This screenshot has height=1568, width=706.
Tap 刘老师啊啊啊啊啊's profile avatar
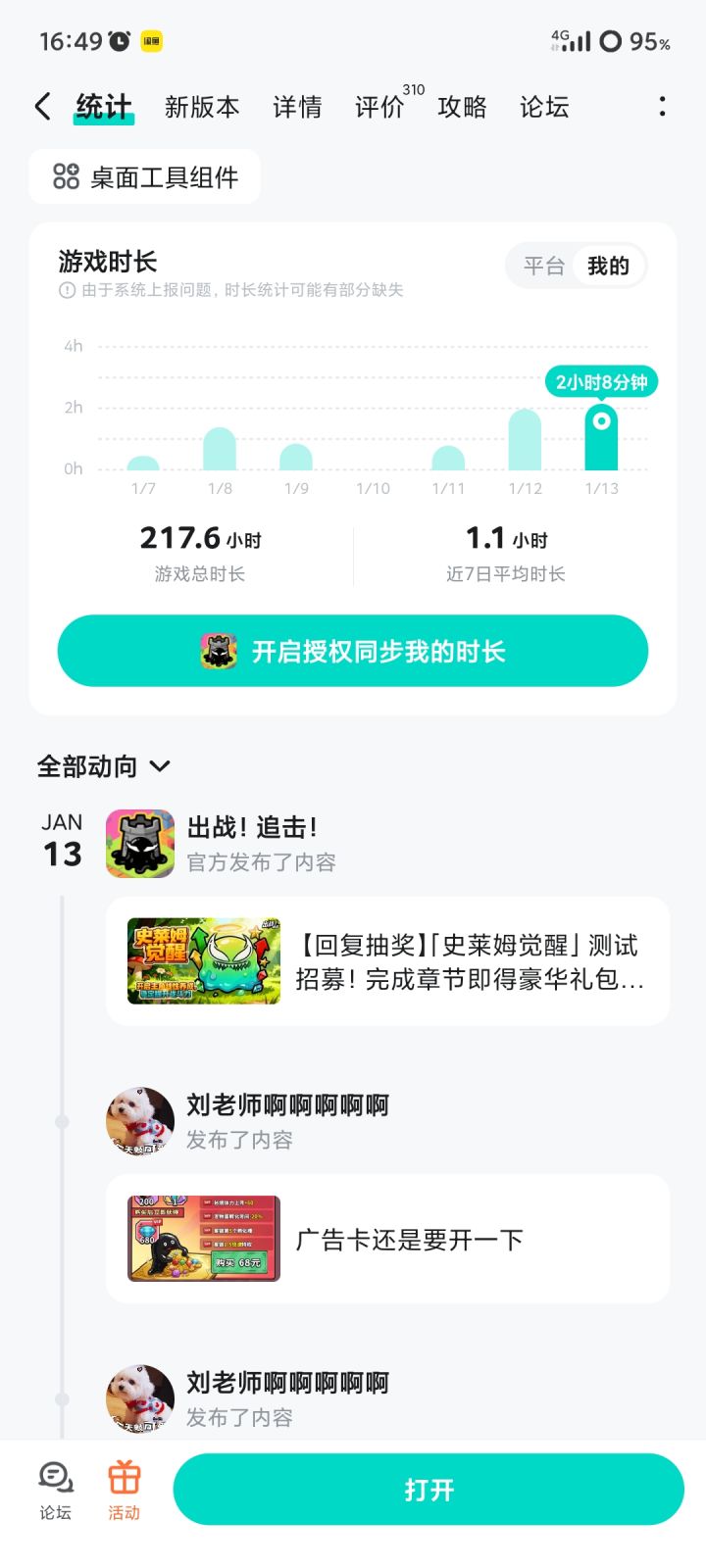coord(139,1120)
